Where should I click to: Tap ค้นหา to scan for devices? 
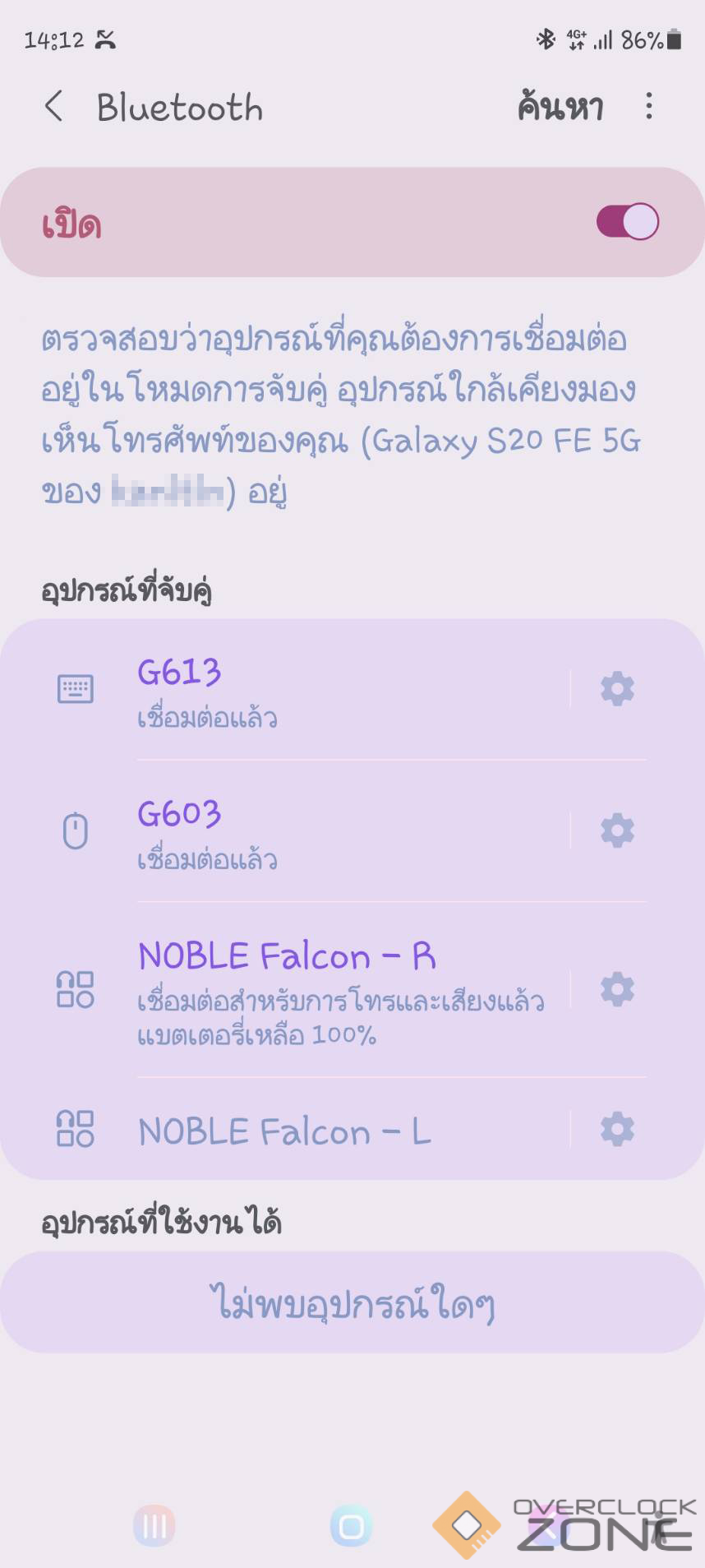point(560,107)
